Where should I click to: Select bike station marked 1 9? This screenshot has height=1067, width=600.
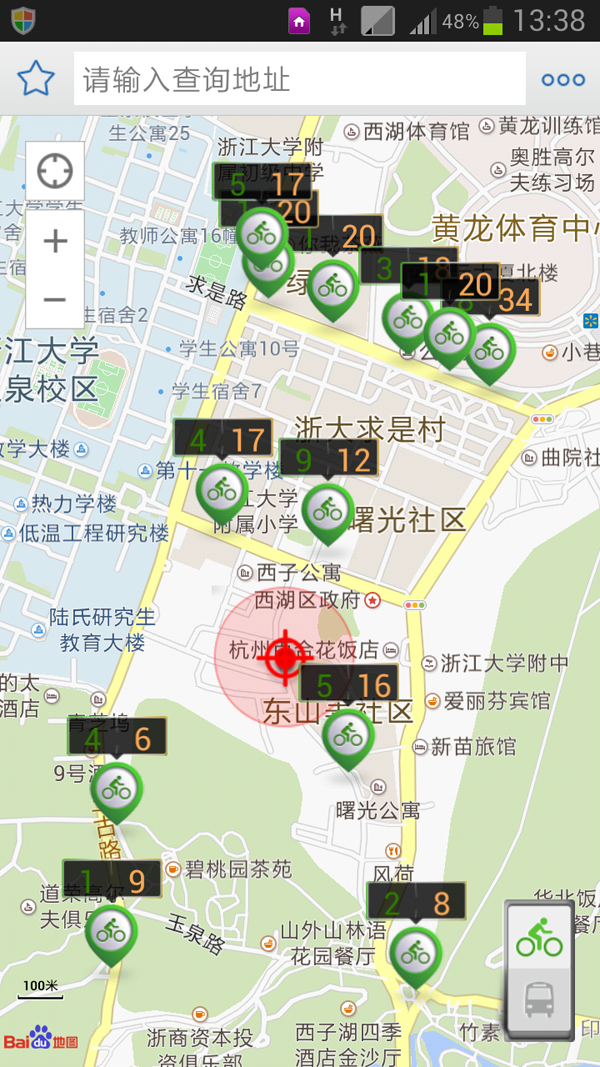tap(111, 933)
